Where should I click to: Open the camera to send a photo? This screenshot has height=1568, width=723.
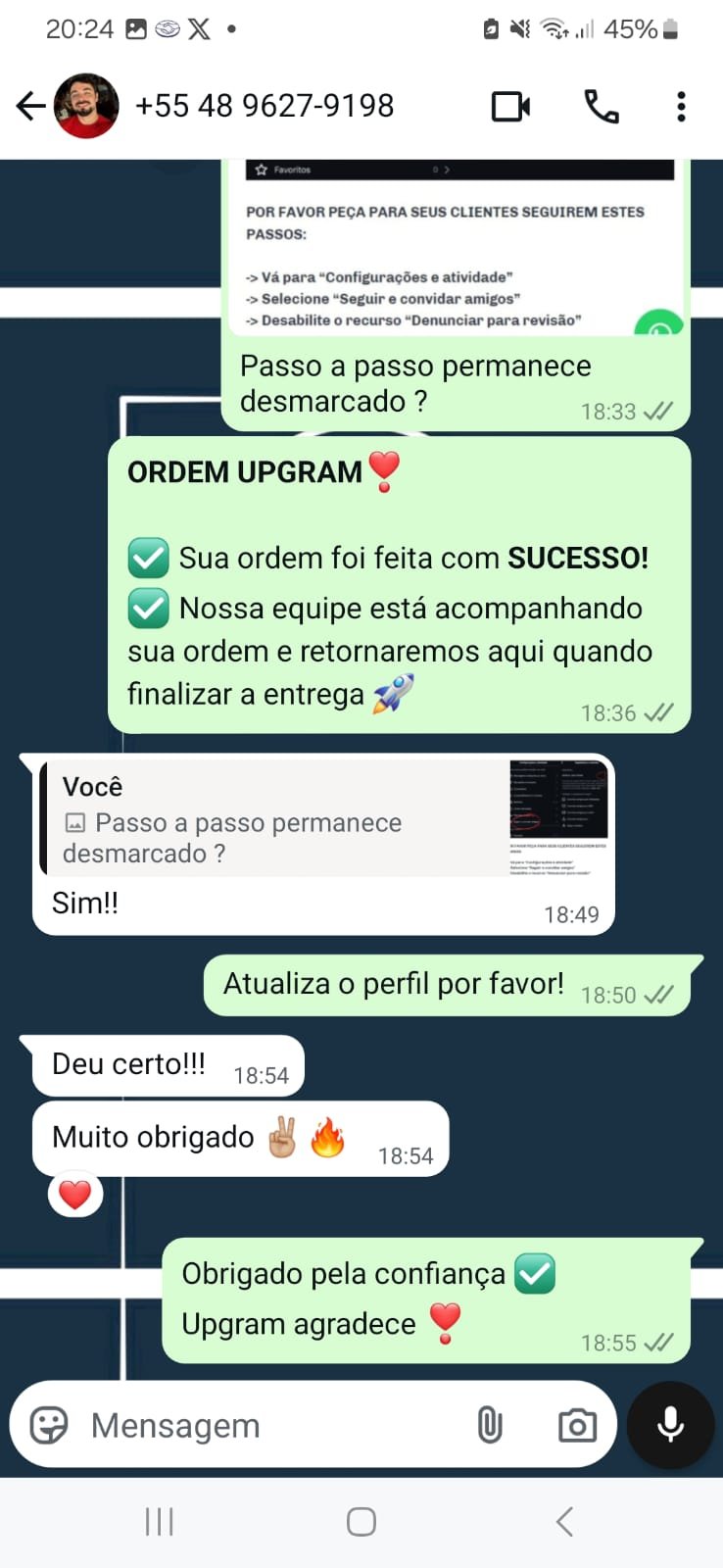[577, 1425]
